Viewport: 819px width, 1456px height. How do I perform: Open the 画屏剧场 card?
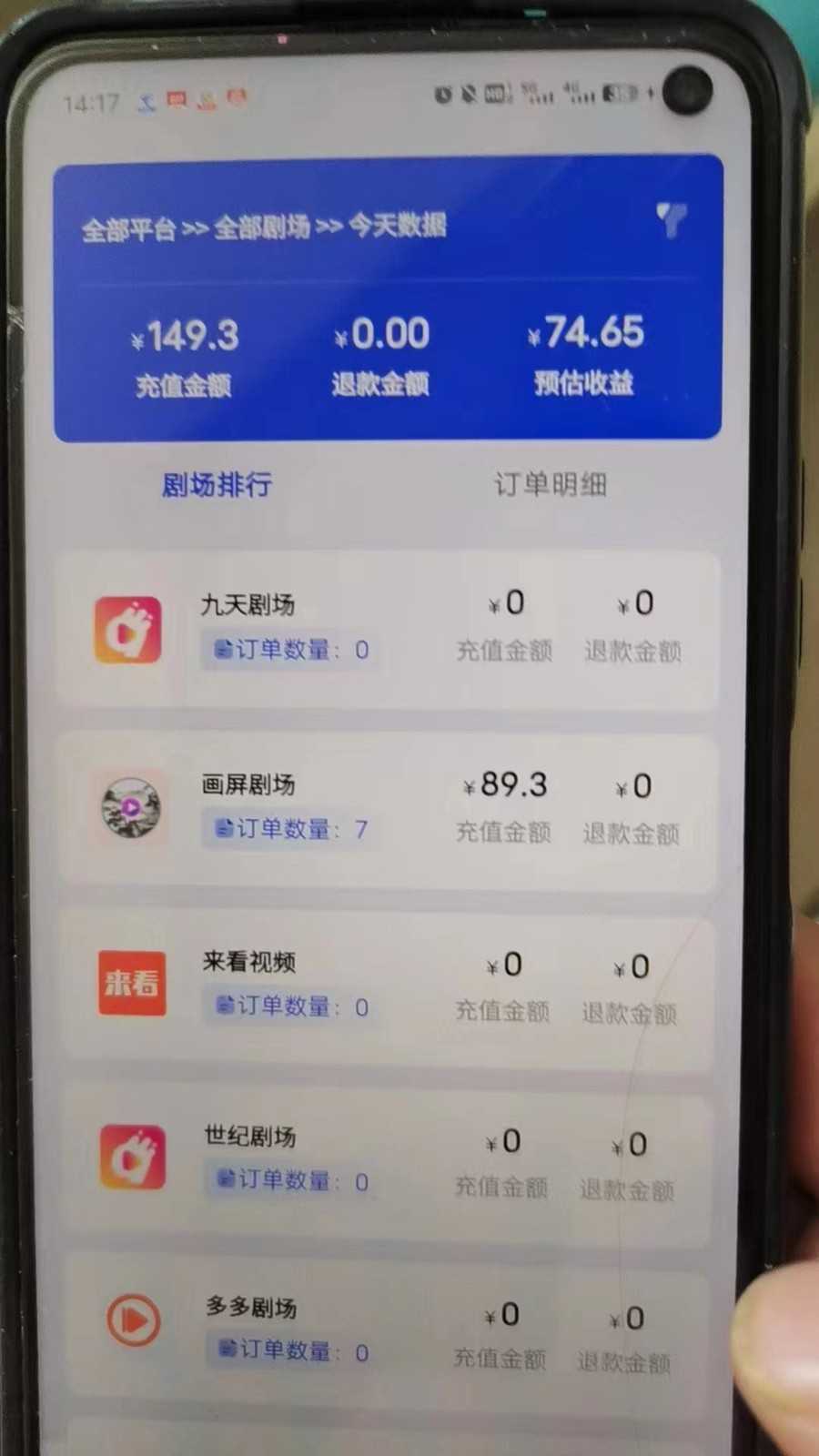point(387,808)
